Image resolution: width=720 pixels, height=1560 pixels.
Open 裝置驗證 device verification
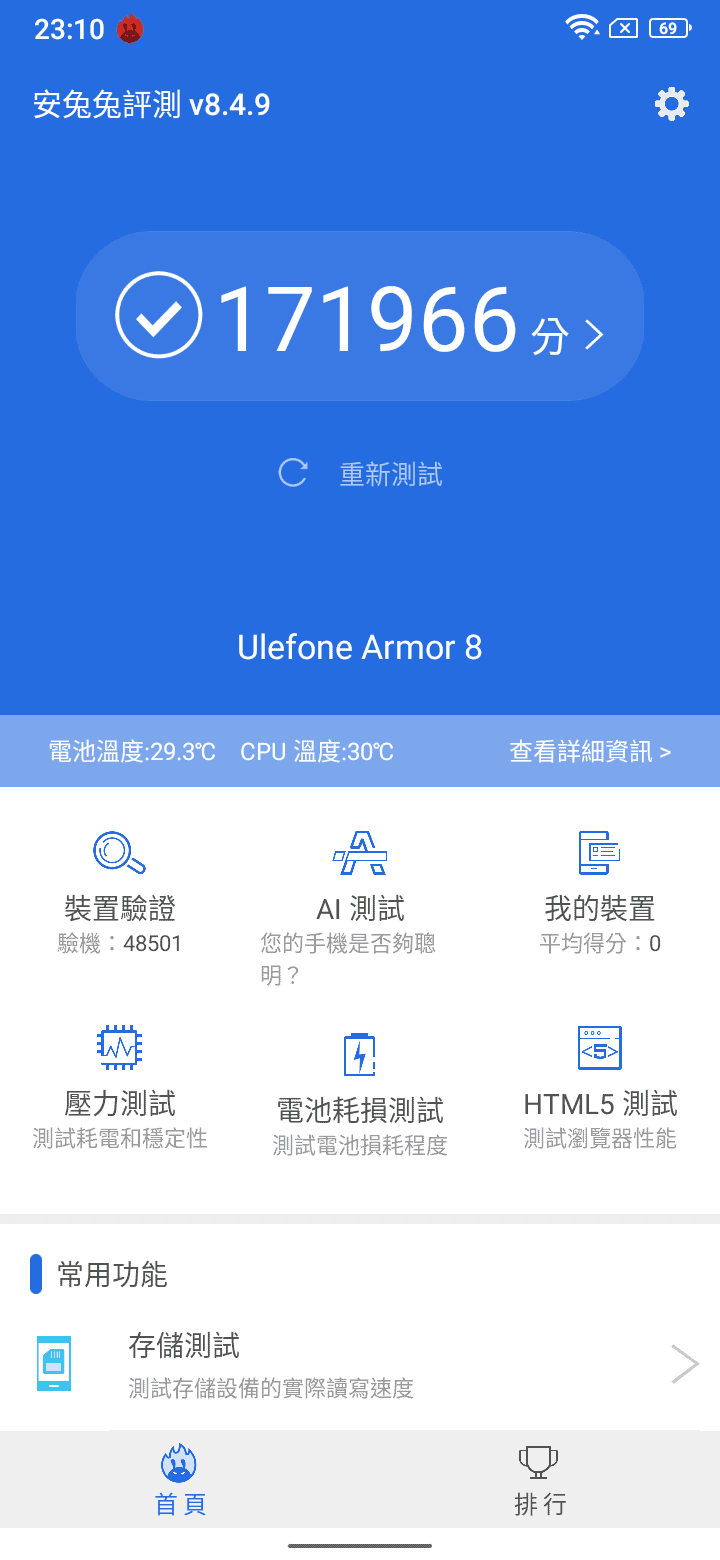click(120, 892)
